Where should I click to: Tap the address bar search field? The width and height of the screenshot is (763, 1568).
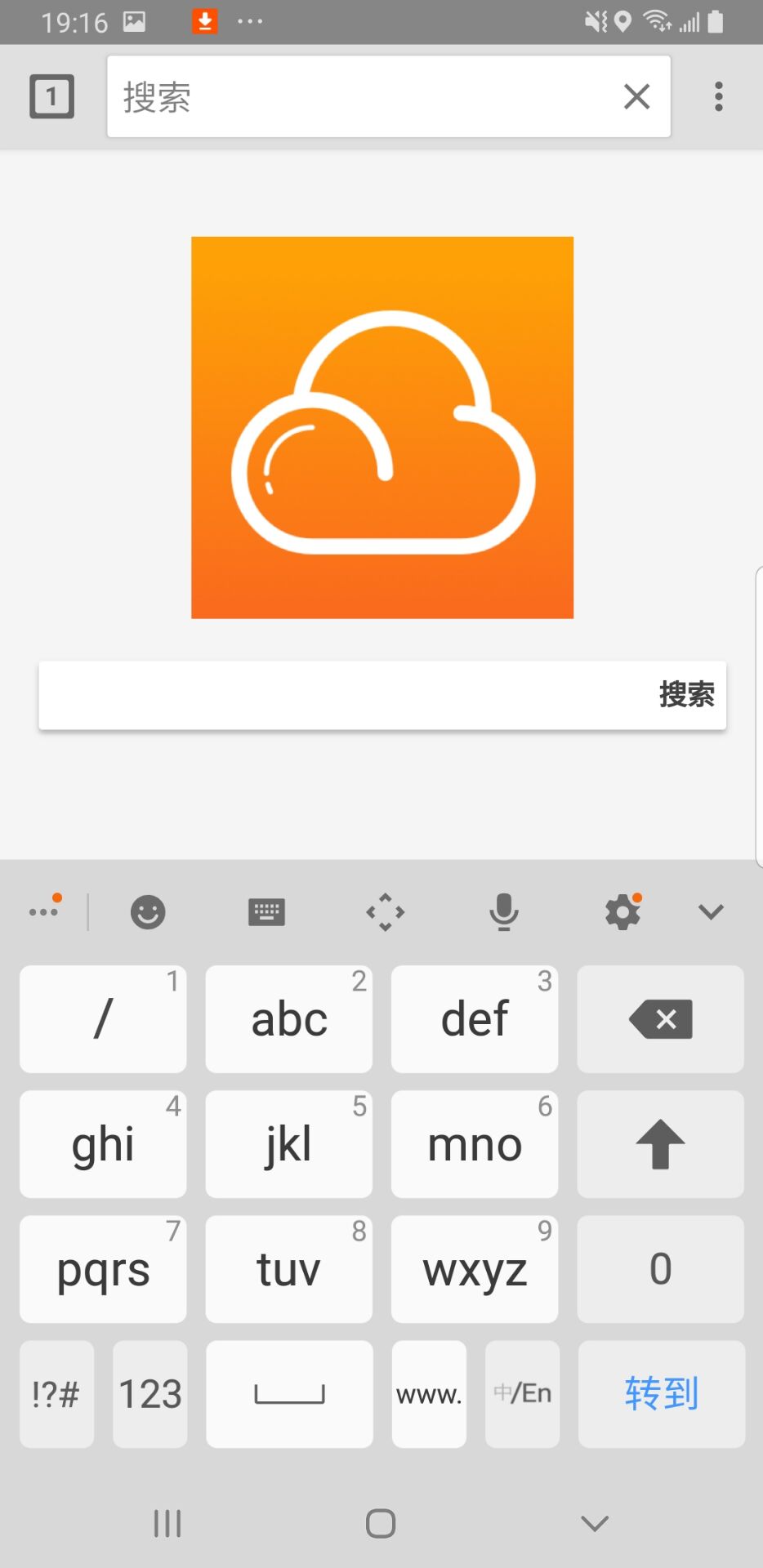[359, 96]
